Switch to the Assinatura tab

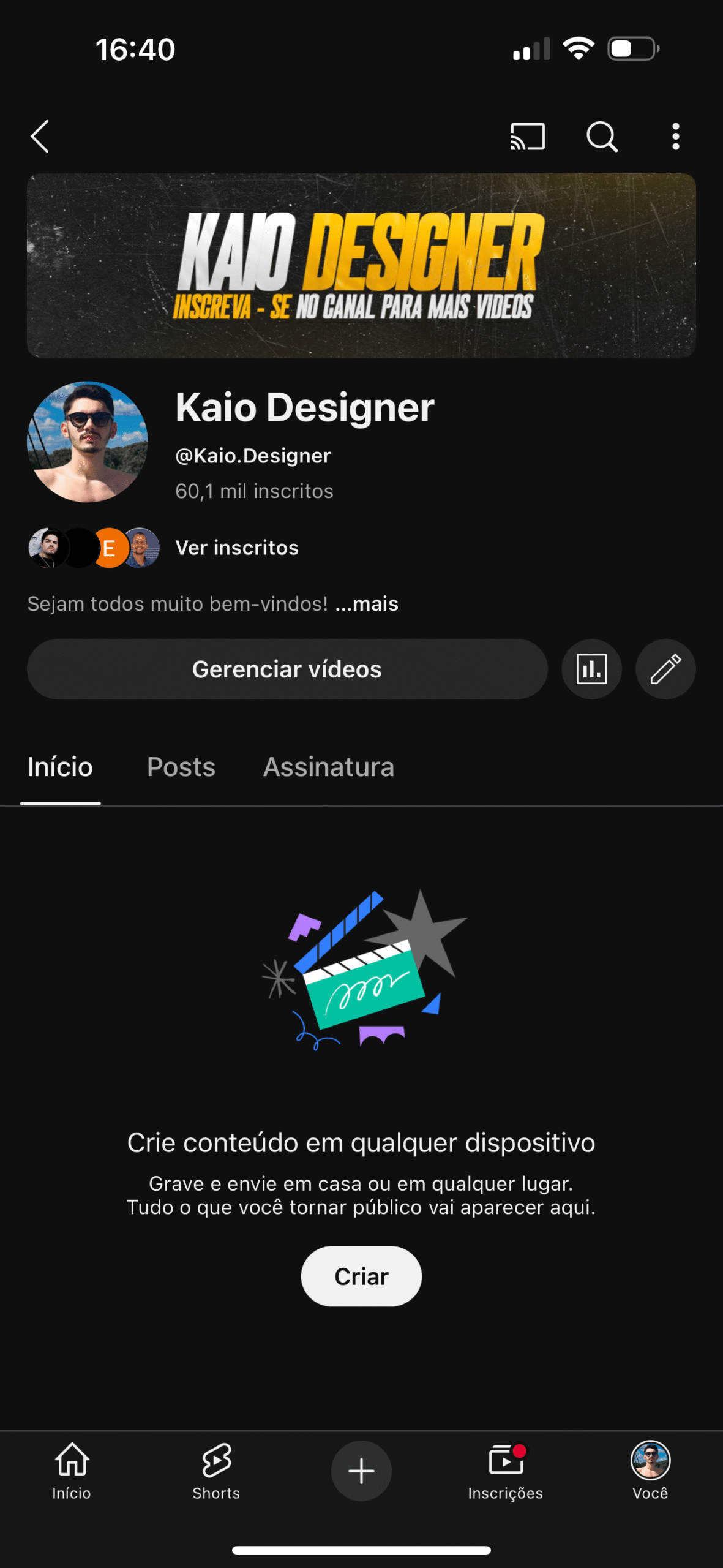329,767
